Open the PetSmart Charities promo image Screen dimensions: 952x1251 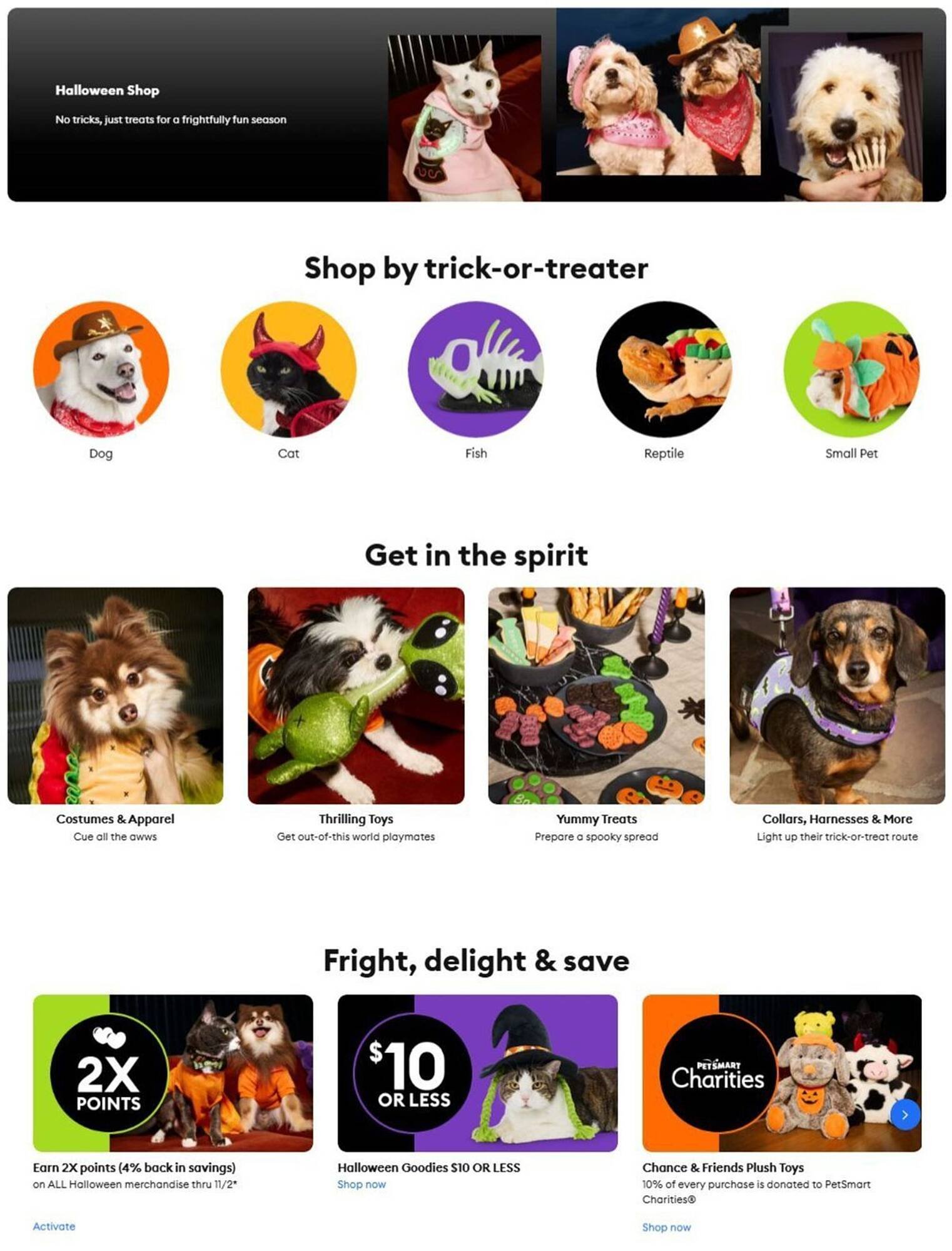click(x=782, y=1073)
